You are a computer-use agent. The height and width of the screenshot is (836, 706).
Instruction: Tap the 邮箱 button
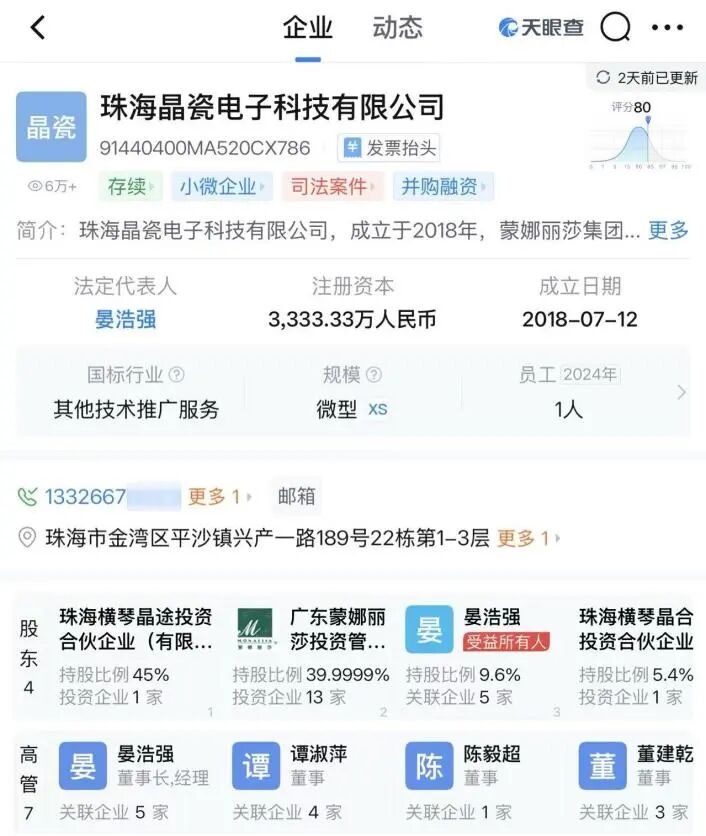coord(296,496)
